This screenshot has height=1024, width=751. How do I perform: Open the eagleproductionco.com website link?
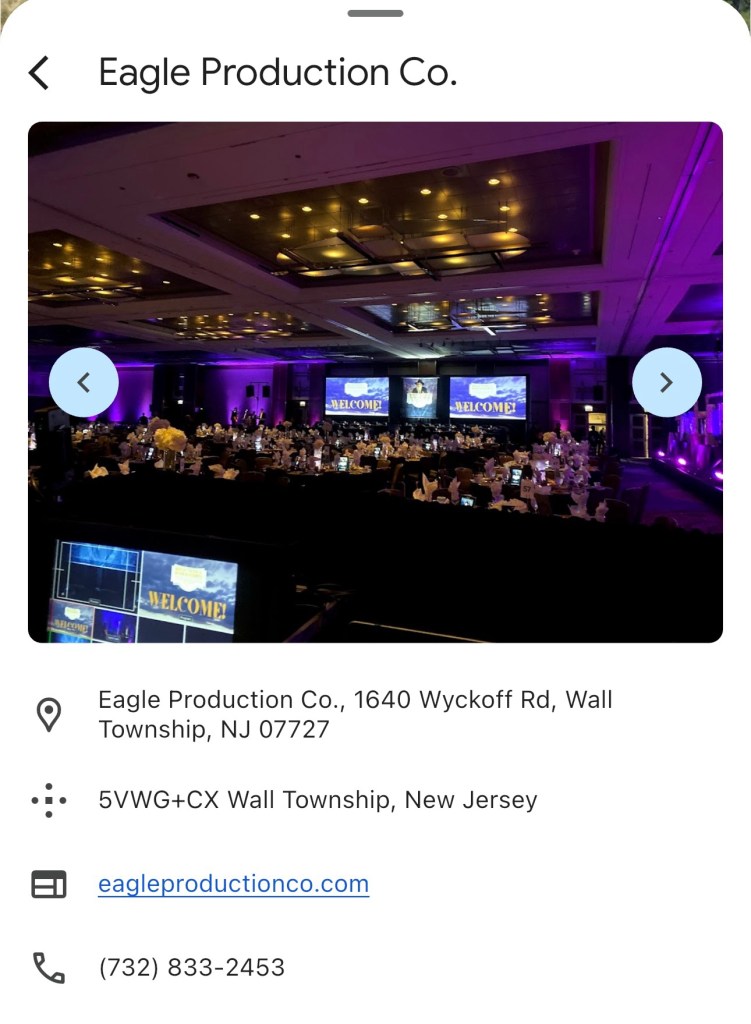tap(233, 884)
